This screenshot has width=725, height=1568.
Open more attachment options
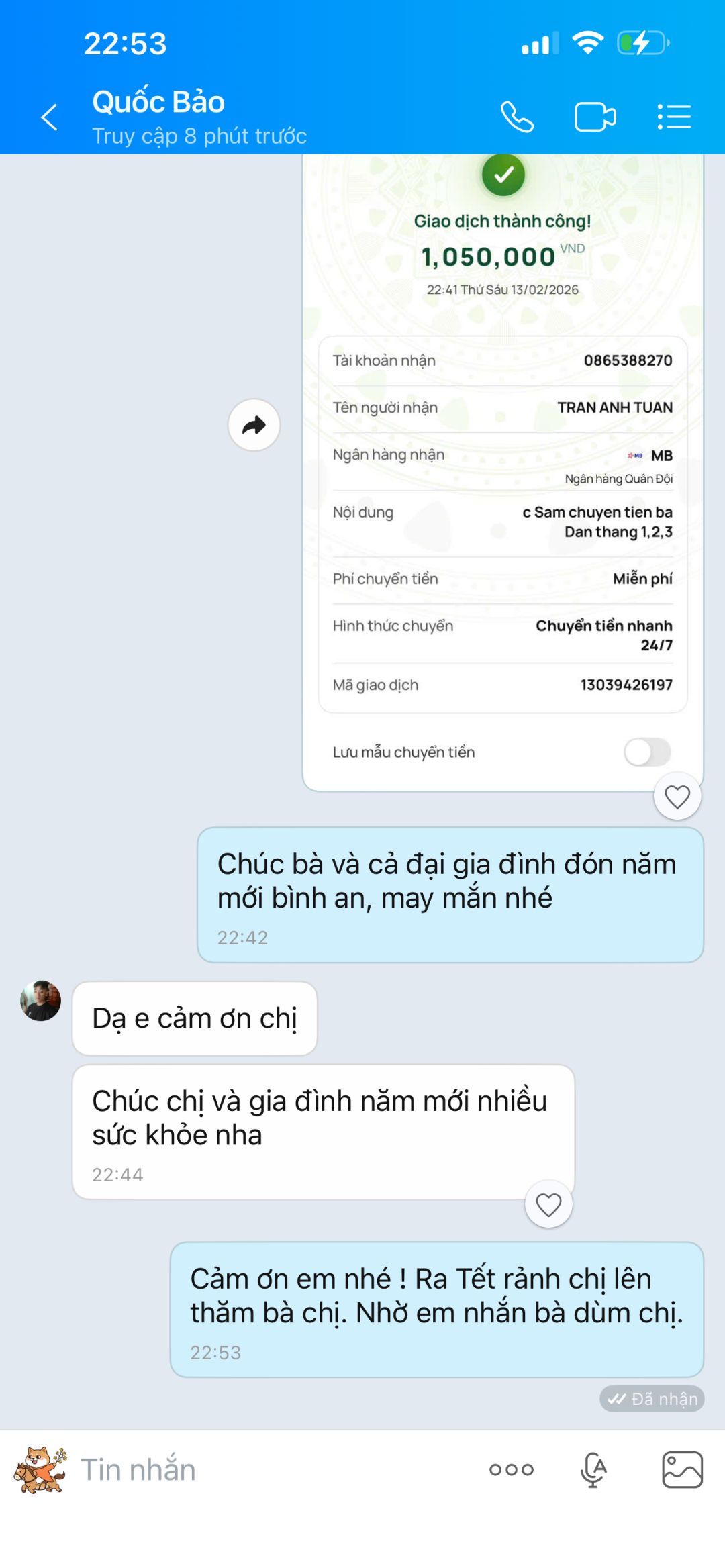511,1469
